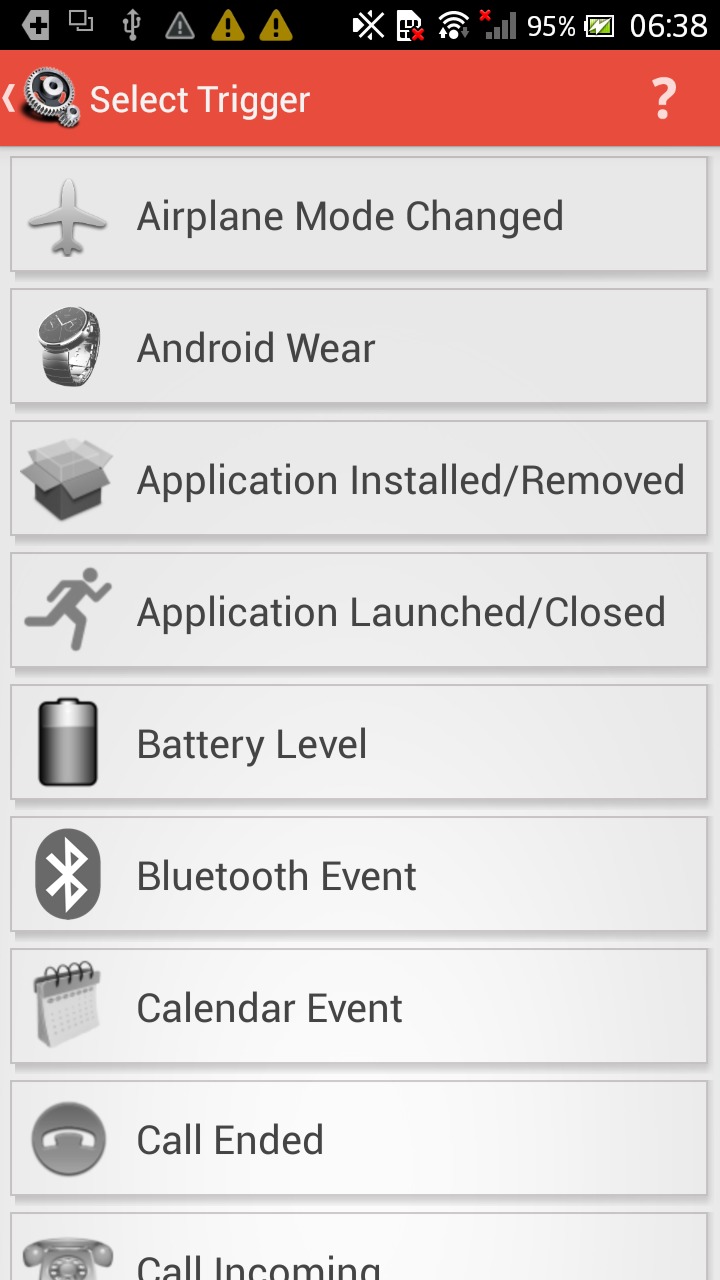720x1280 pixels.
Task: Pick Application Installed/Removed as trigger
Action: (x=359, y=479)
